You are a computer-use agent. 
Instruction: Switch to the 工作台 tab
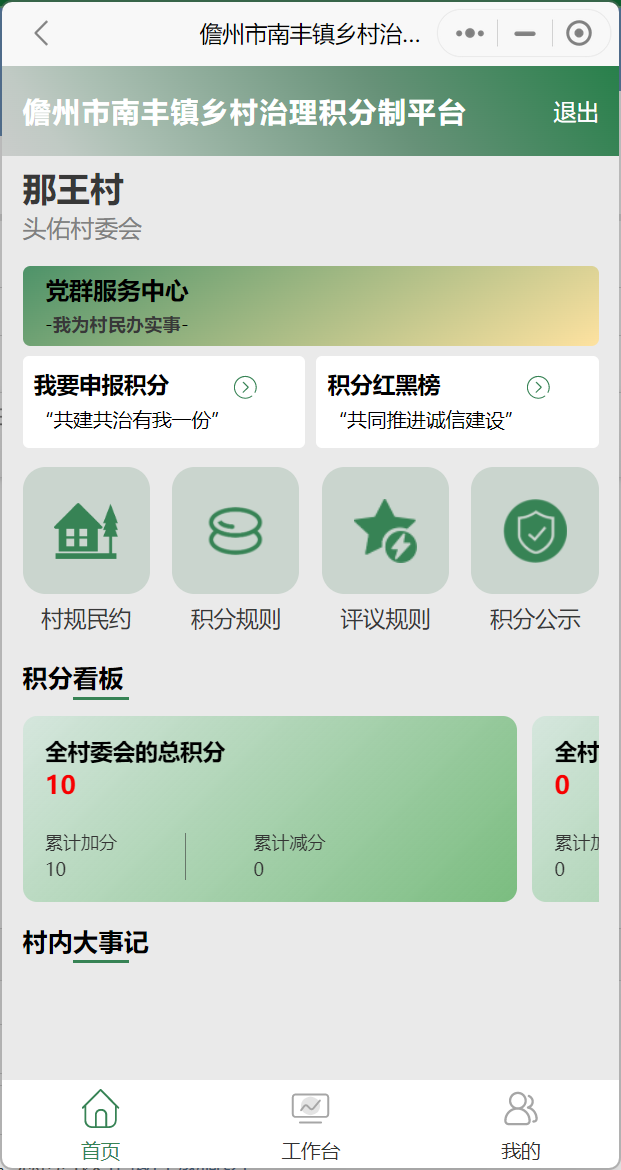310,1124
